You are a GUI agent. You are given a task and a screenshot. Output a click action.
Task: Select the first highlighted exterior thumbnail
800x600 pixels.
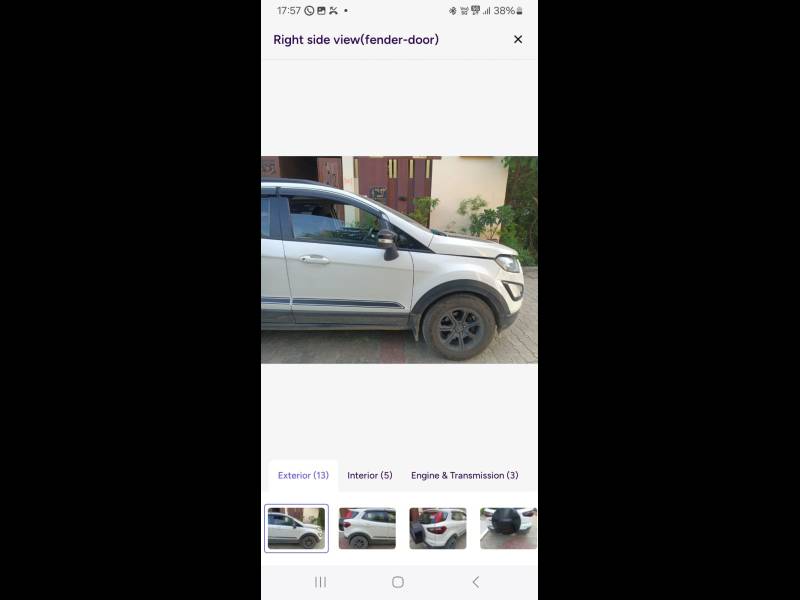point(296,528)
